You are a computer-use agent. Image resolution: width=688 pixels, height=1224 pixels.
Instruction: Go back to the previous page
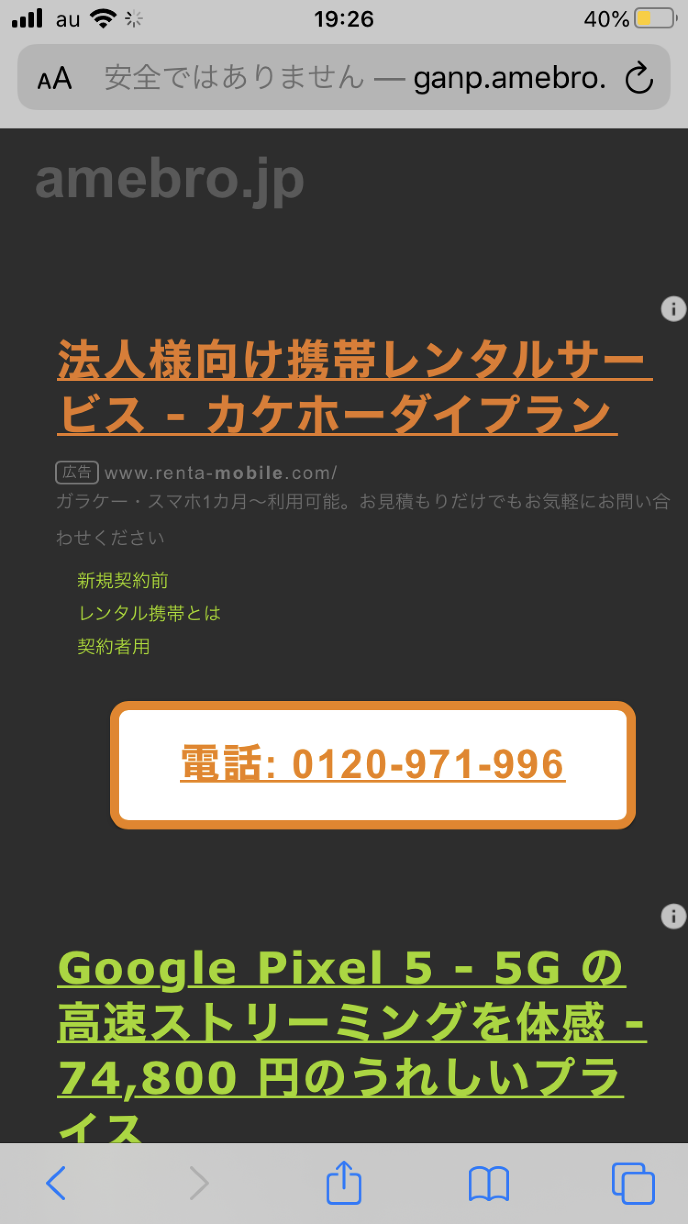56,1184
